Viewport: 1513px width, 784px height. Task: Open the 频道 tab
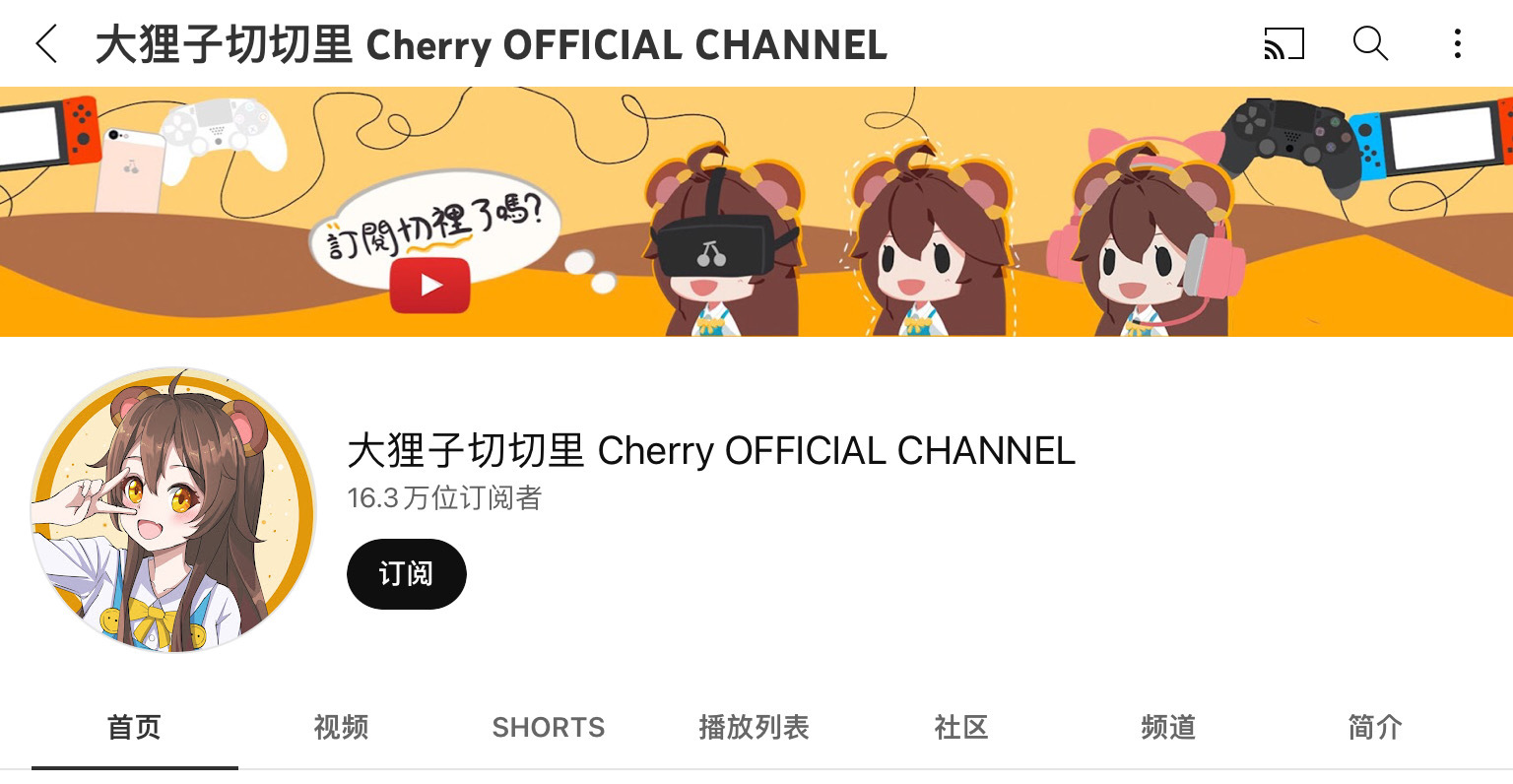[x=1167, y=728]
